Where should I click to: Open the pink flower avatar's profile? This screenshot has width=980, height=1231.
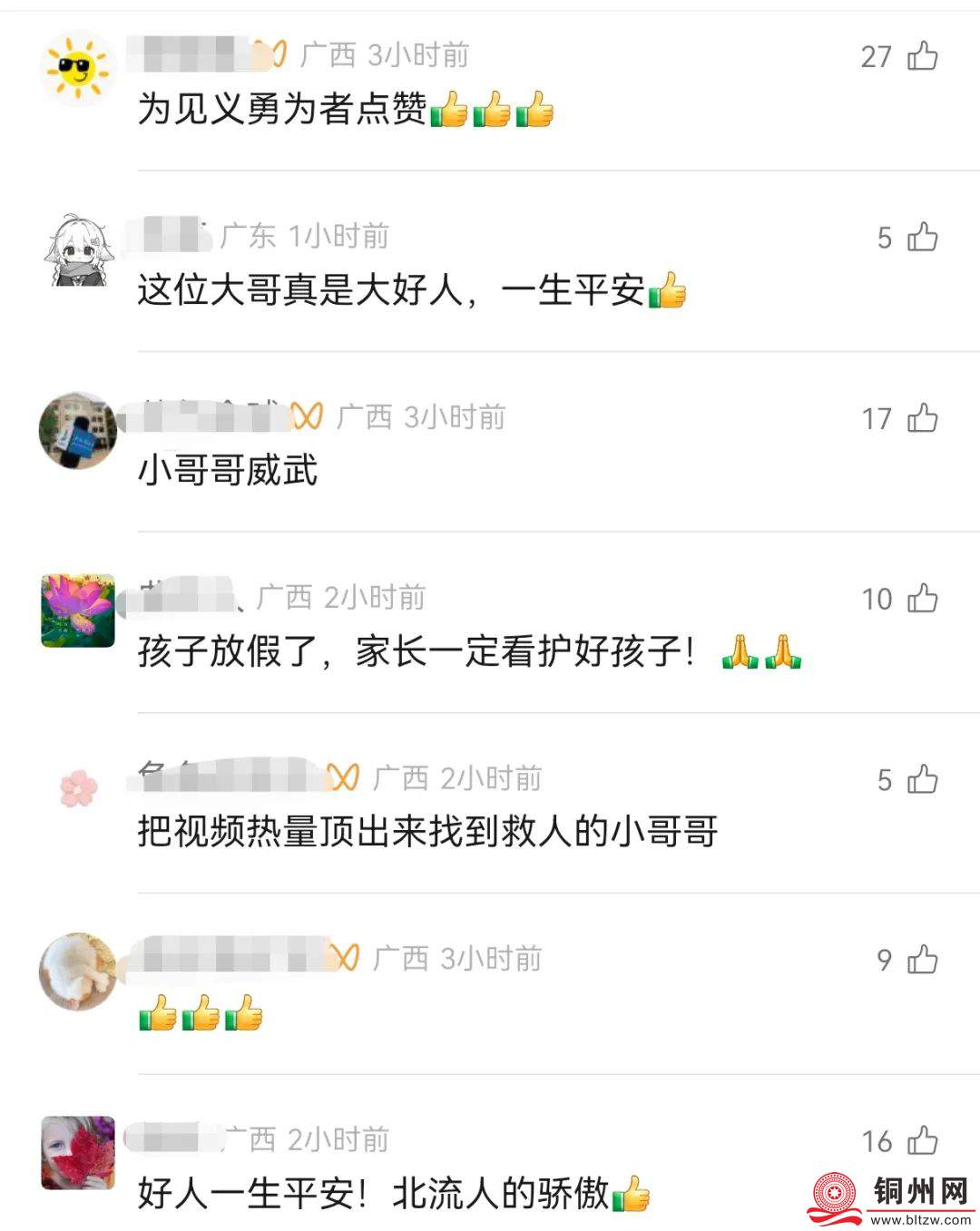coord(79,787)
